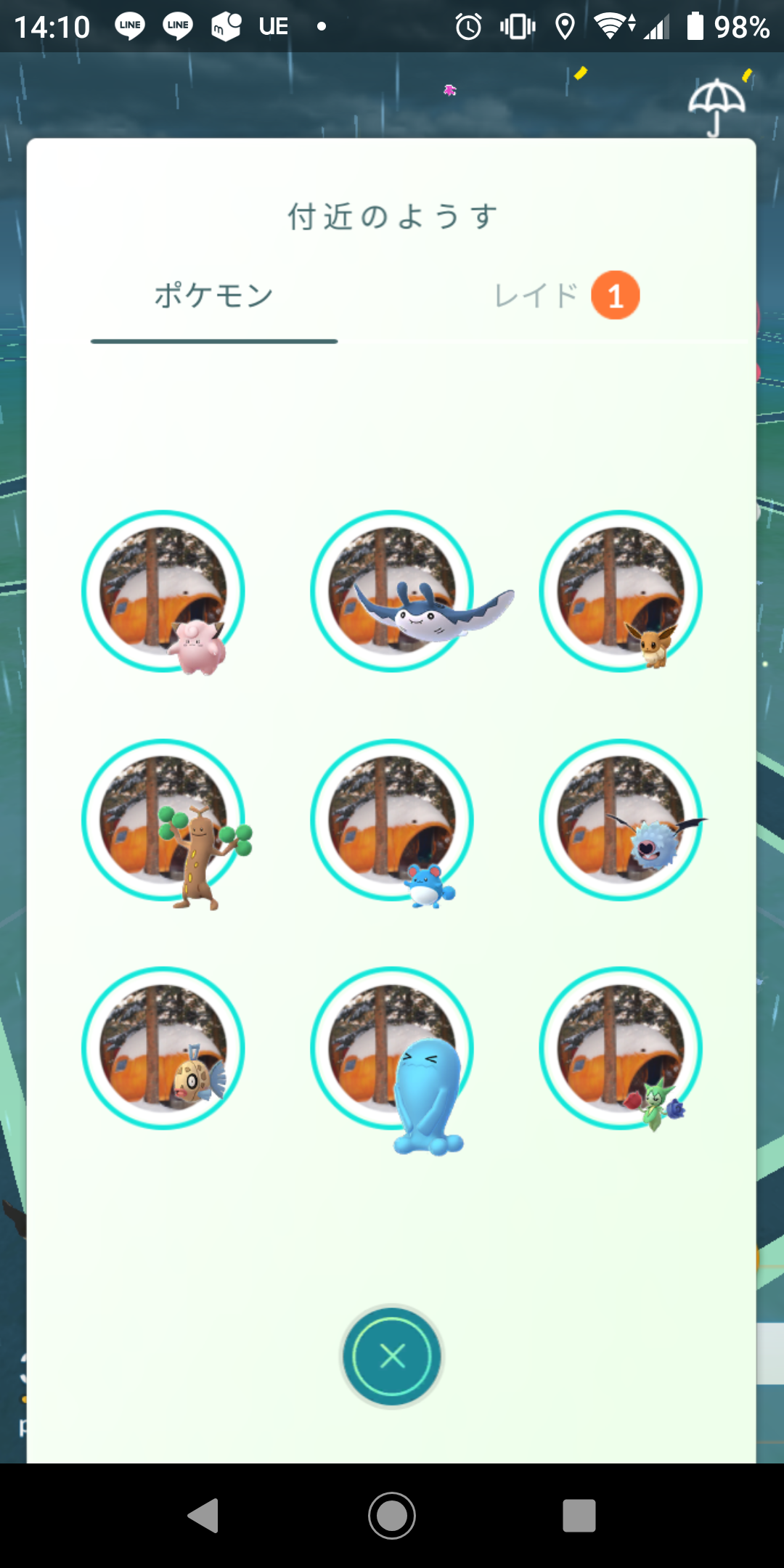Open the nearby Woobat entry
Image resolution: width=784 pixels, height=1568 pixels.
tap(621, 820)
